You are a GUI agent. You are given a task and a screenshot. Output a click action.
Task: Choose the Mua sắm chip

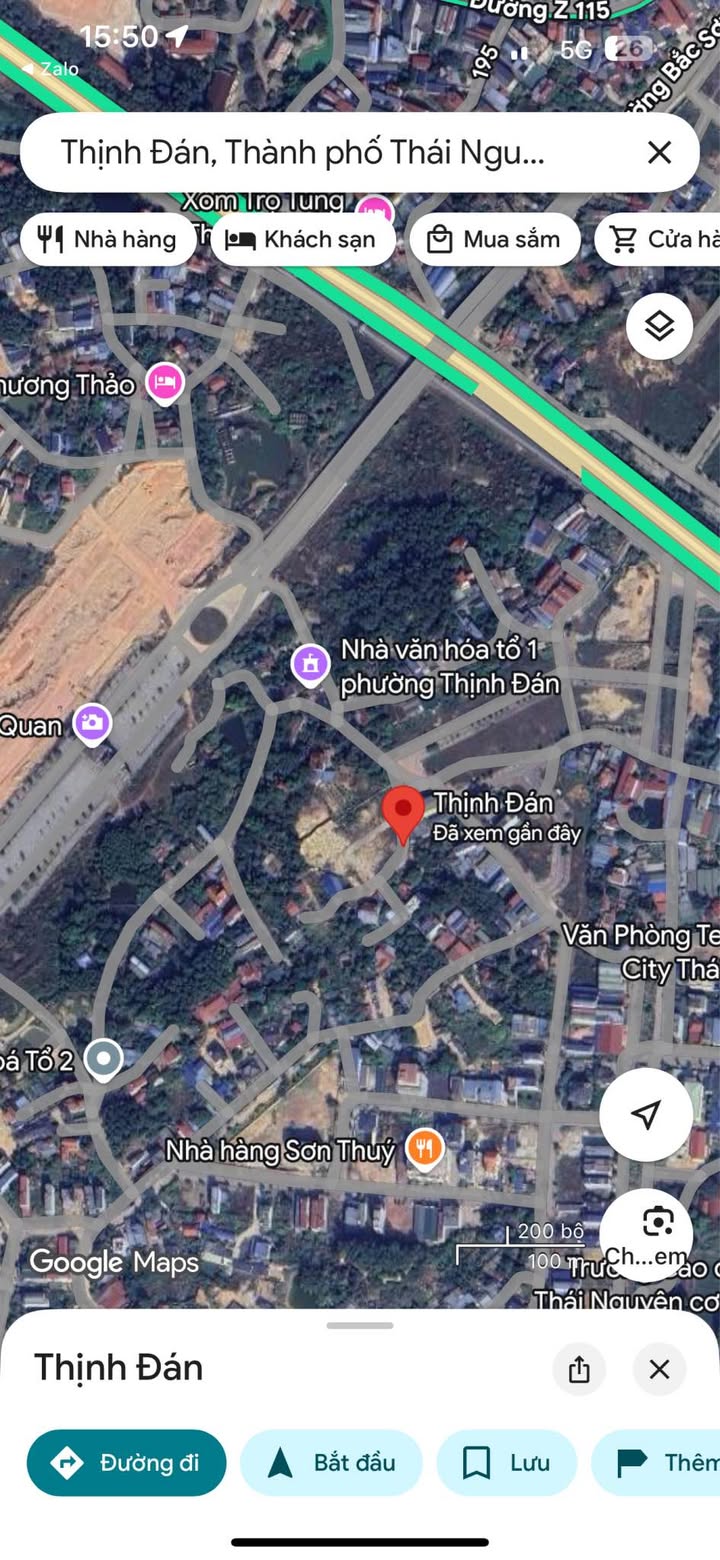pyautogui.click(x=494, y=240)
